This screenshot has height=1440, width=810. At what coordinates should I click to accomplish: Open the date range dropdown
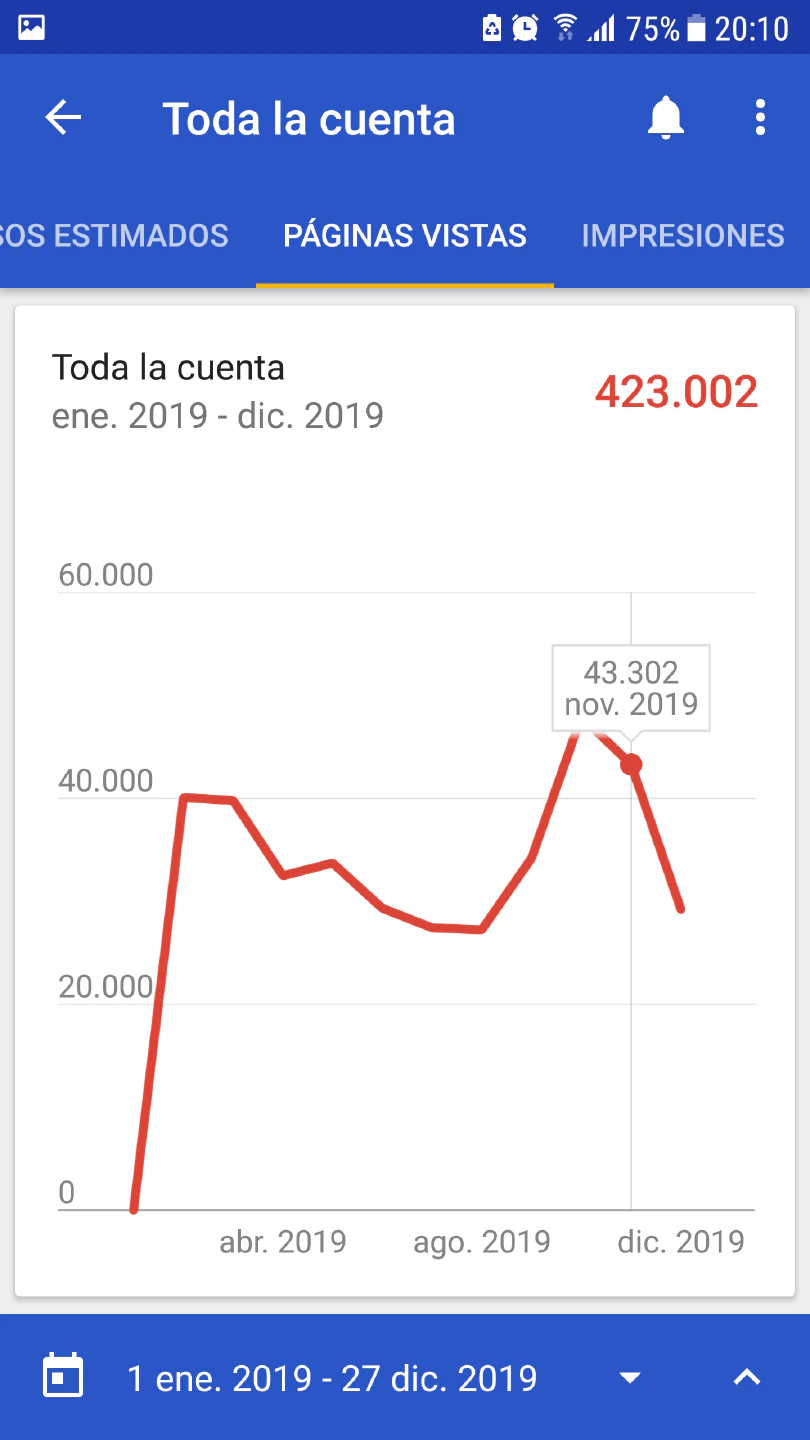[x=629, y=1378]
